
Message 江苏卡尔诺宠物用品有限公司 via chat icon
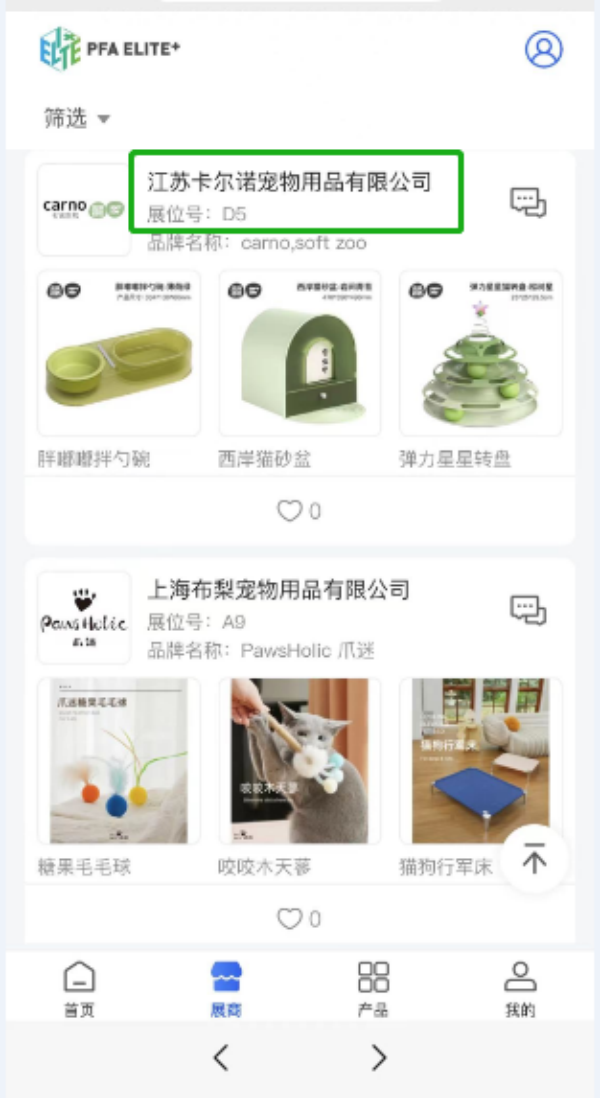[x=528, y=203]
